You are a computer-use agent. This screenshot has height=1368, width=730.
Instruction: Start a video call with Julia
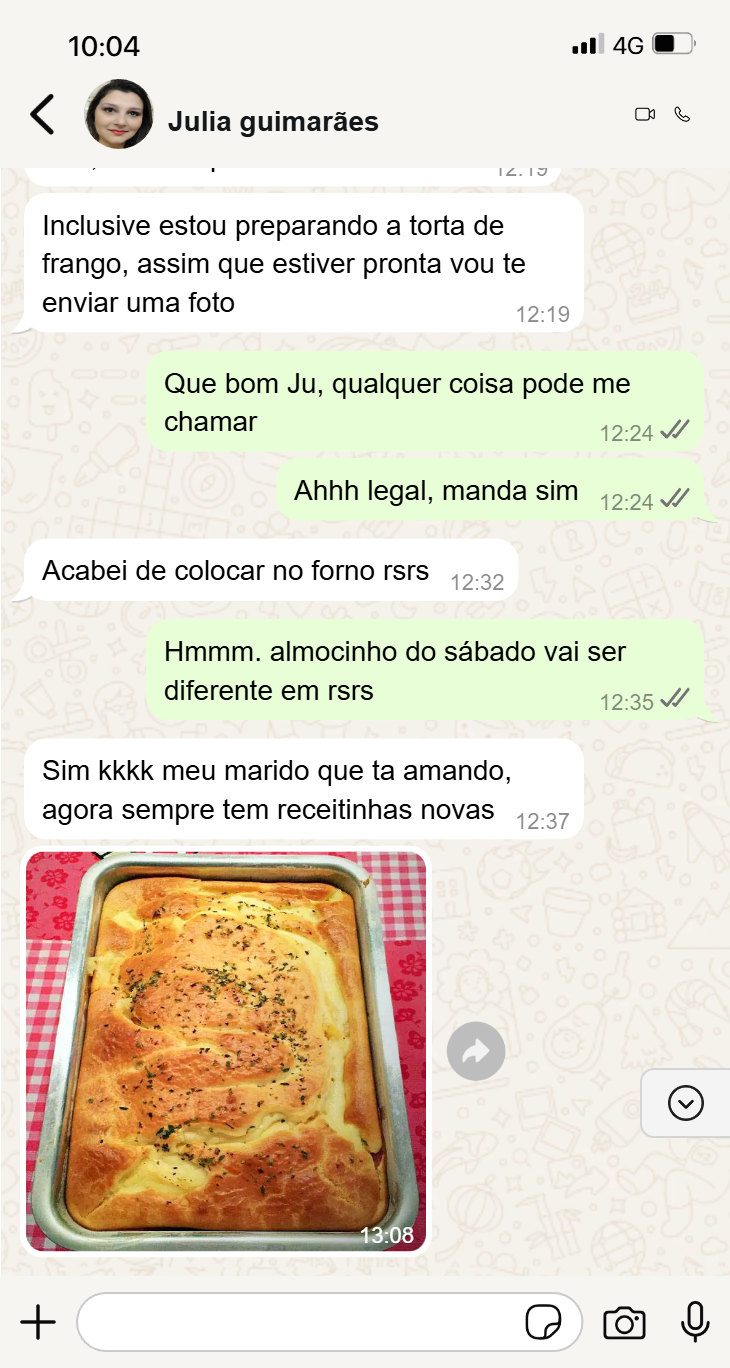coord(645,115)
